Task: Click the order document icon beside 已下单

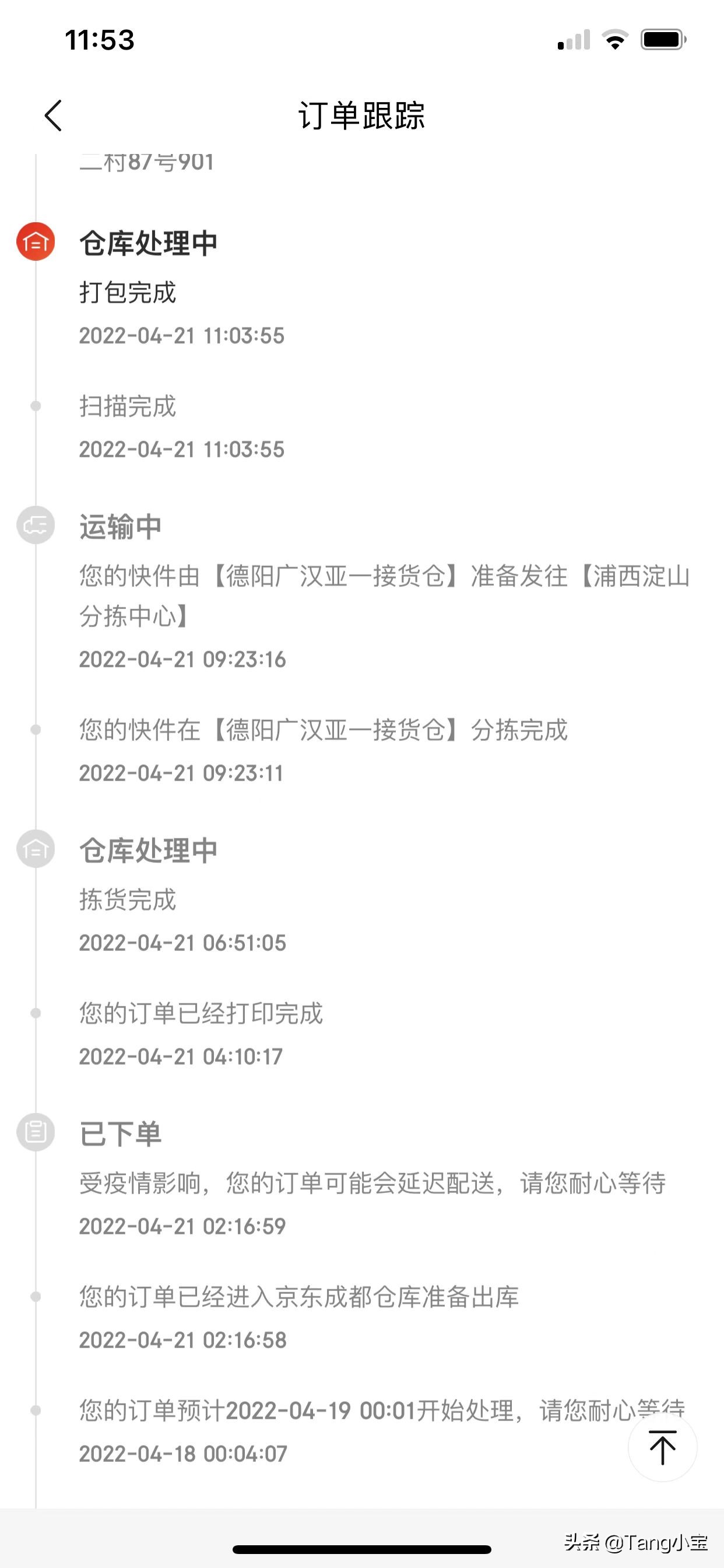Action: (x=34, y=1133)
